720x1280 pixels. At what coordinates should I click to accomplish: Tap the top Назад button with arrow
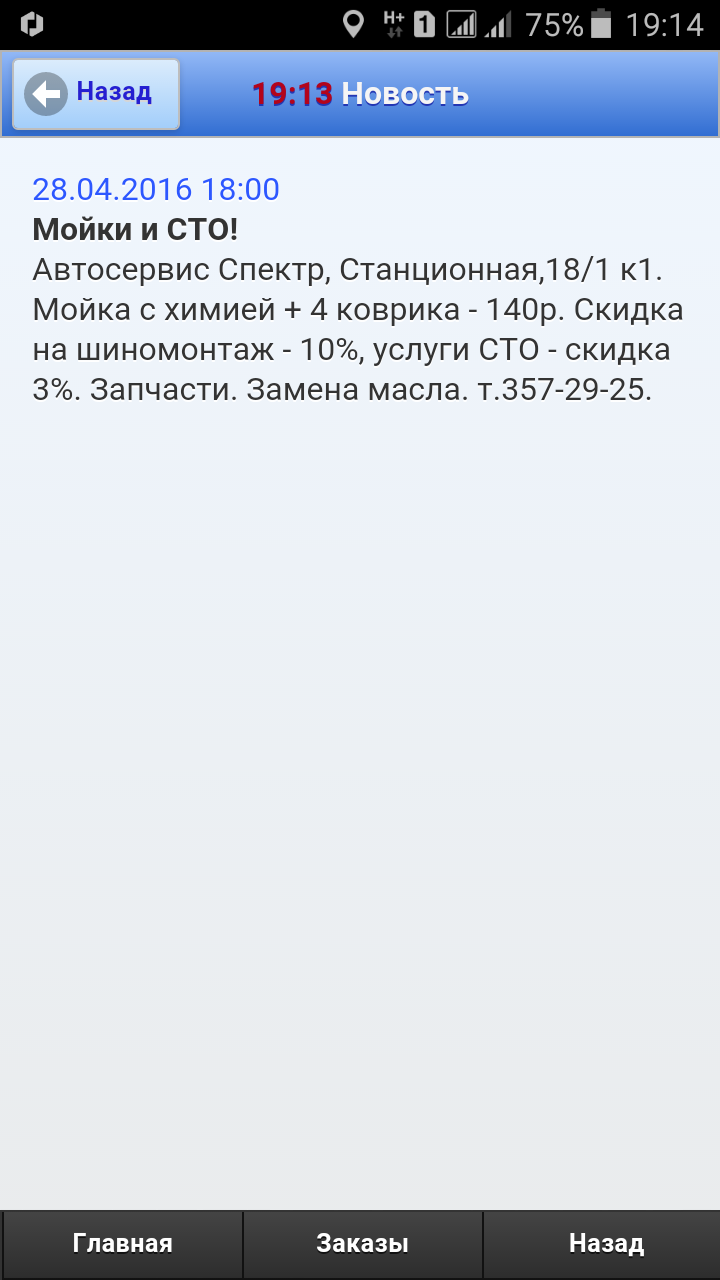point(96,94)
